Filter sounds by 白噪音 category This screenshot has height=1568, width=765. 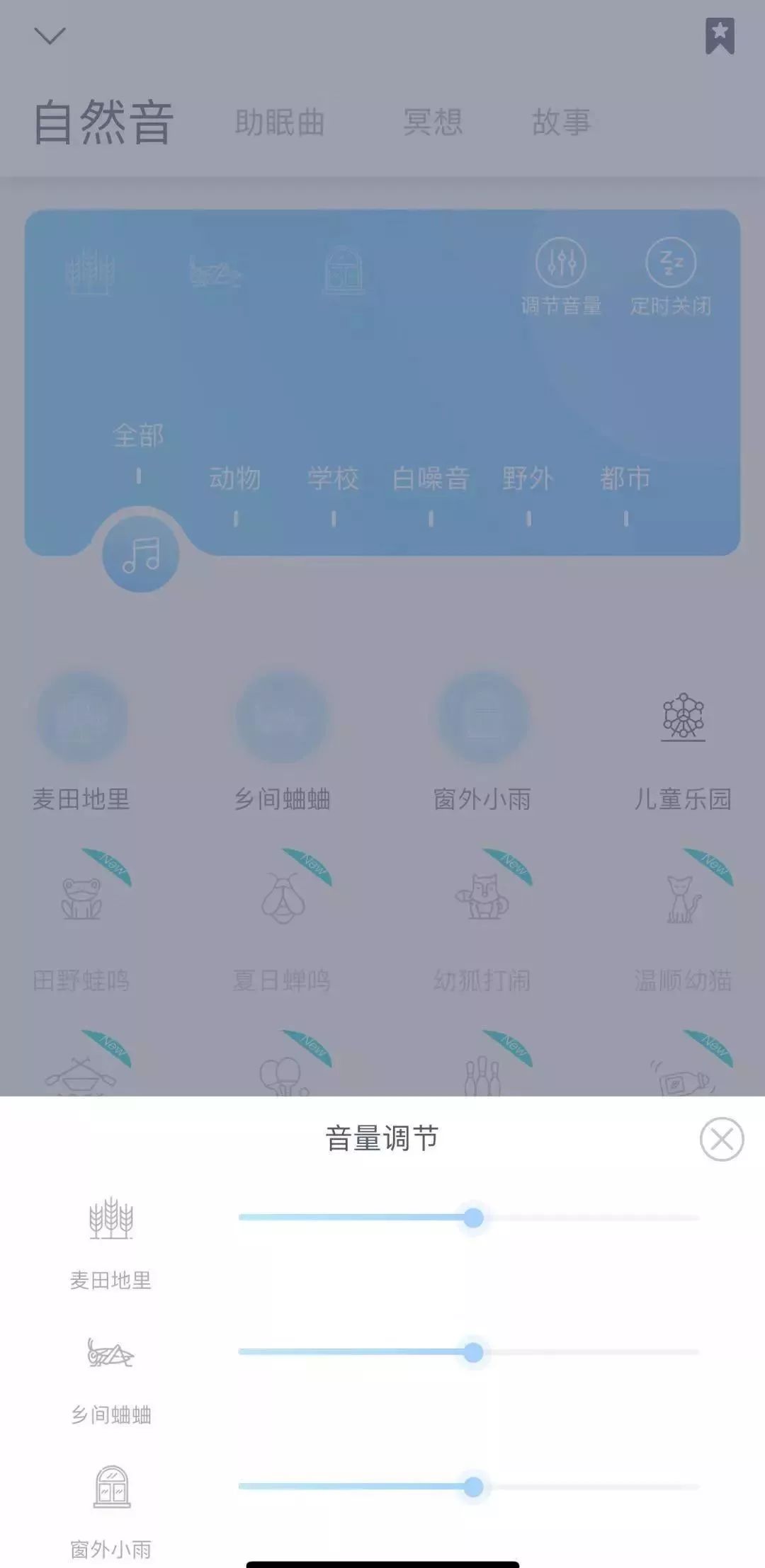coord(430,479)
